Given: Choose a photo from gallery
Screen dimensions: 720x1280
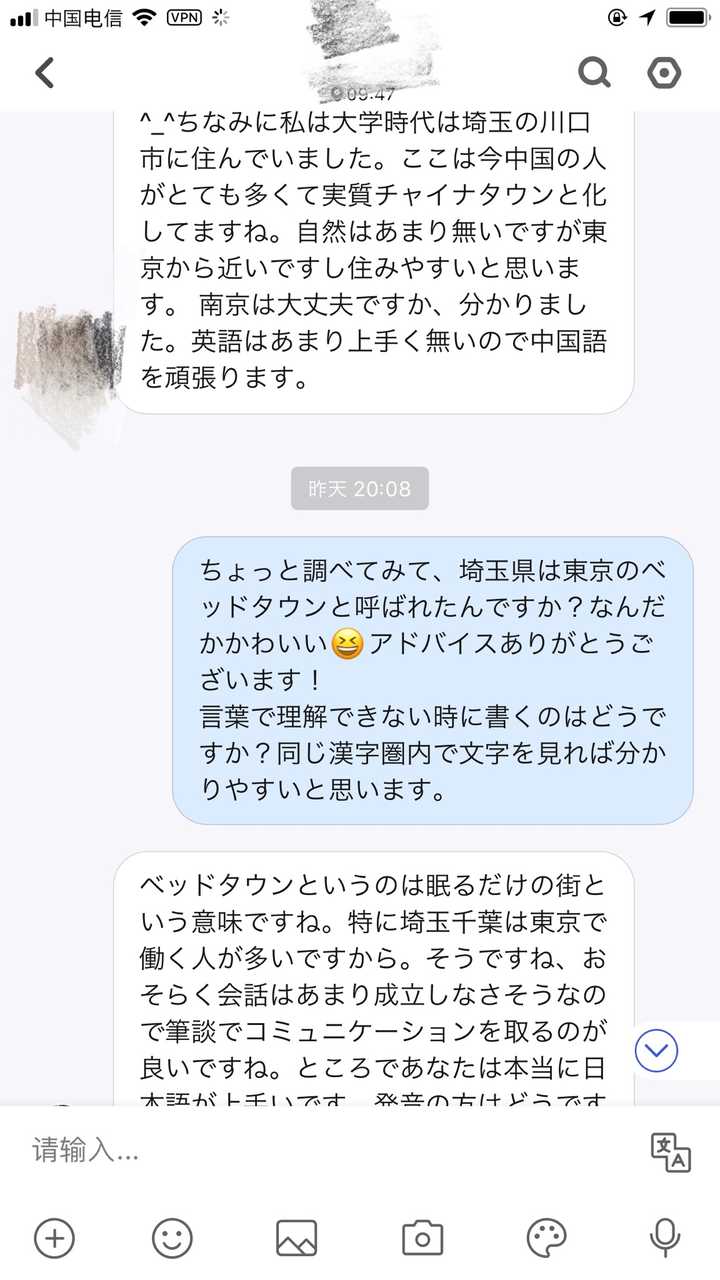Looking at the screenshot, I should tap(296, 1238).
